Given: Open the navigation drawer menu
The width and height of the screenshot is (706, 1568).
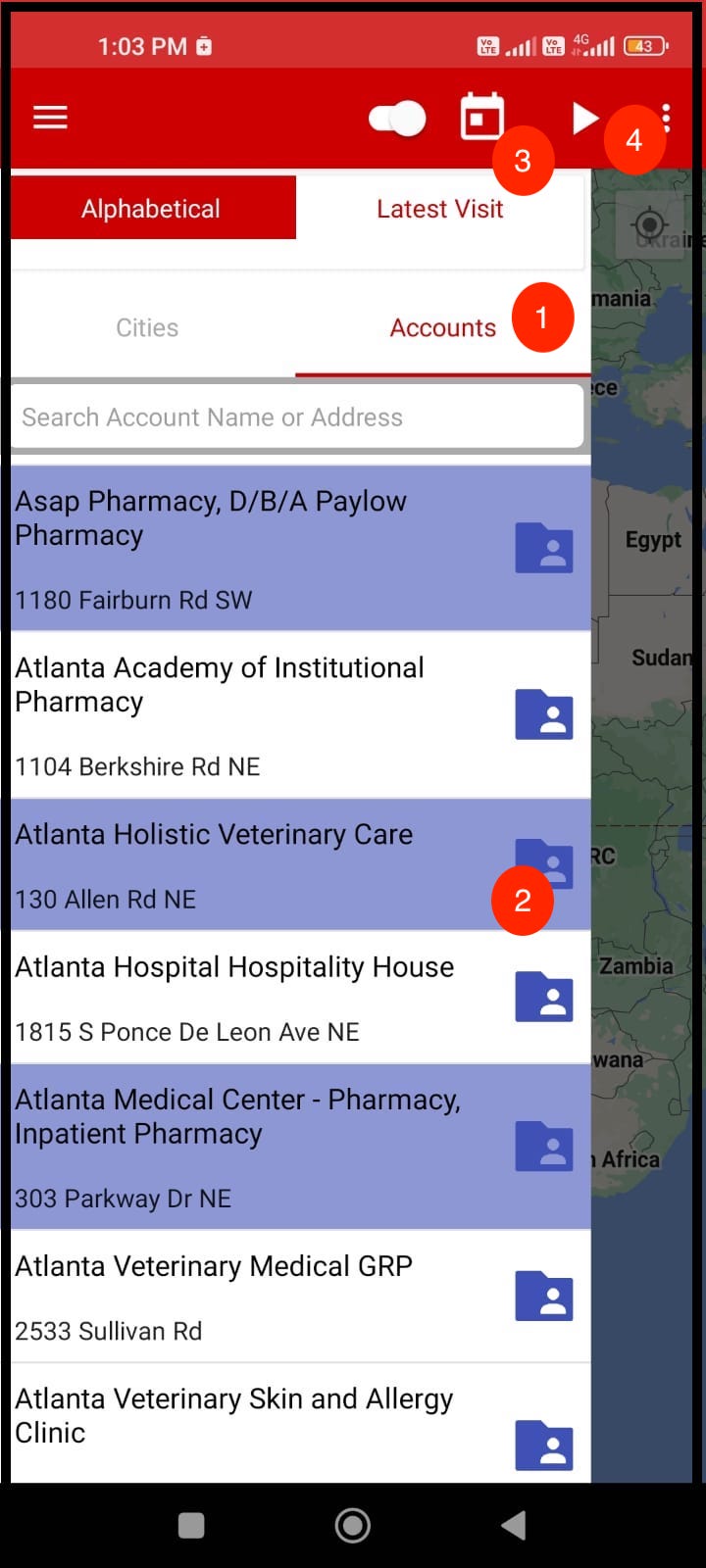Looking at the screenshot, I should click(49, 117).
